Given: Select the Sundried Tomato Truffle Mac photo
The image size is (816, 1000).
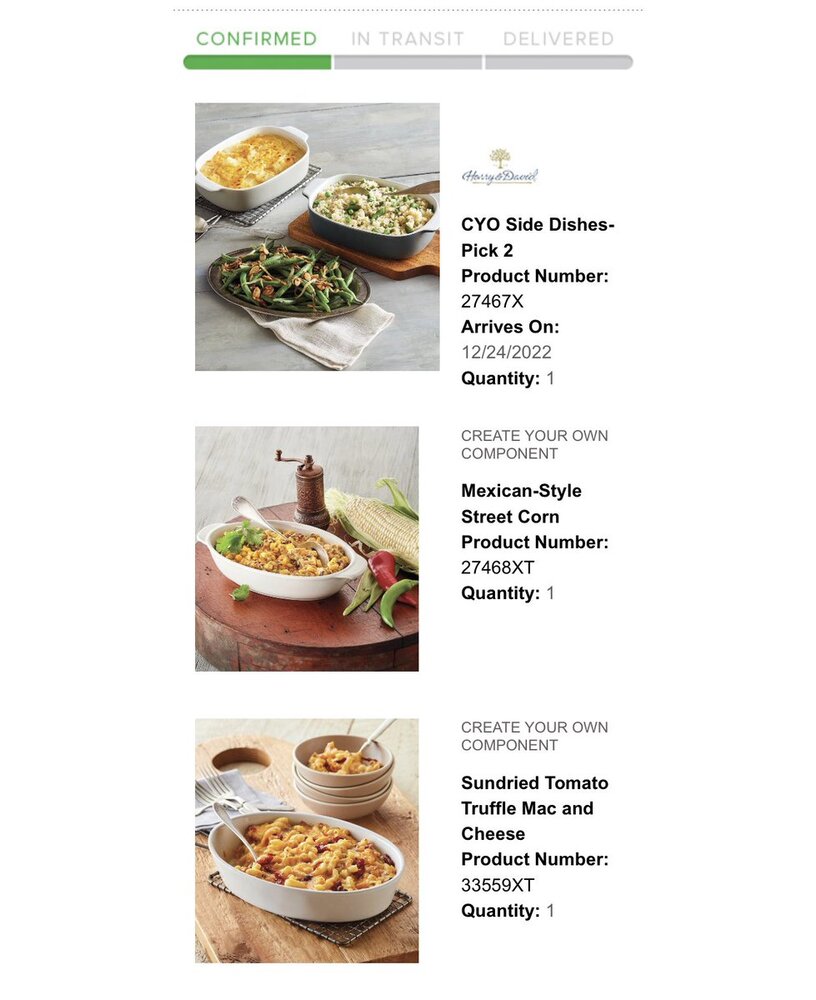Looking at the screenshot, I should (x=307, y=840).
